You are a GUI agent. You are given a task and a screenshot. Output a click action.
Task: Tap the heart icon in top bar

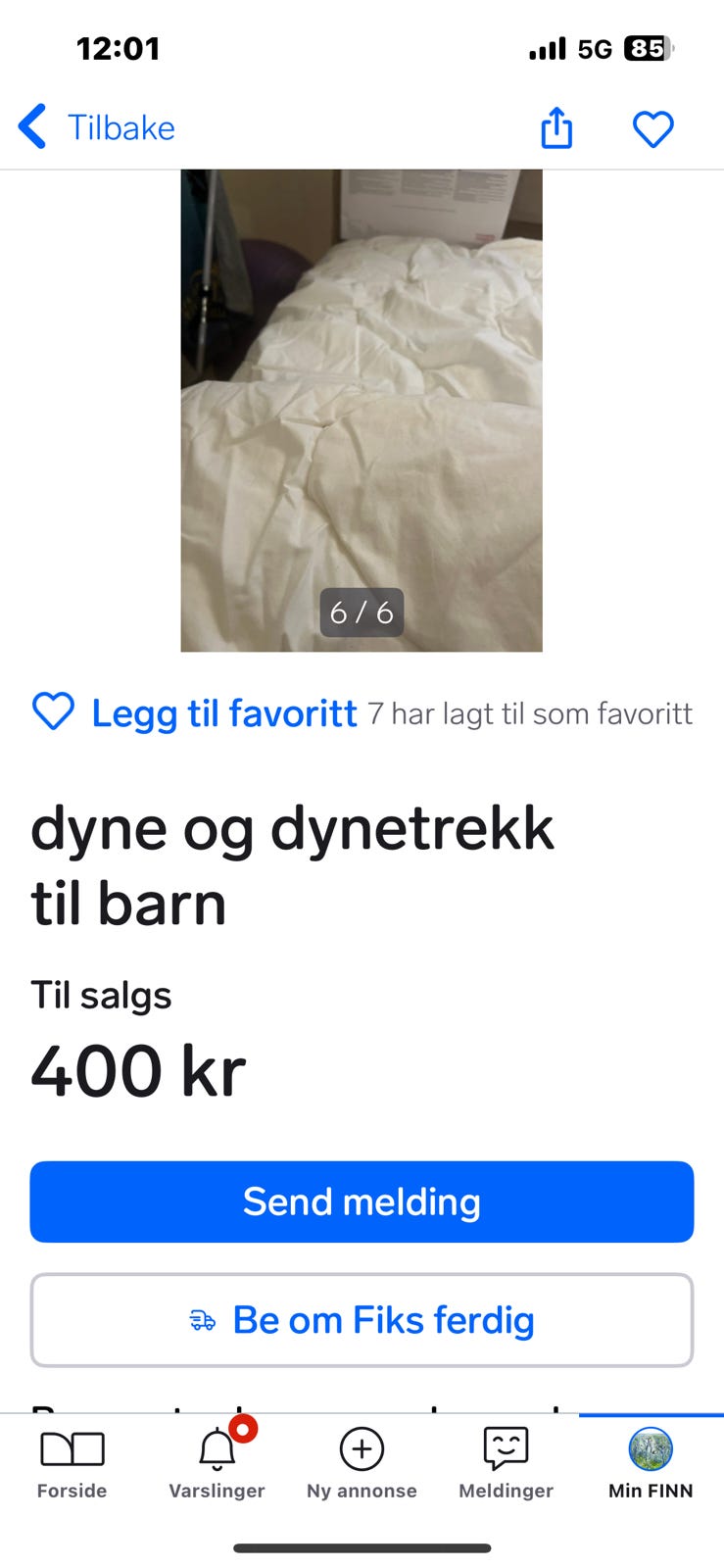(x=652, y=128)
